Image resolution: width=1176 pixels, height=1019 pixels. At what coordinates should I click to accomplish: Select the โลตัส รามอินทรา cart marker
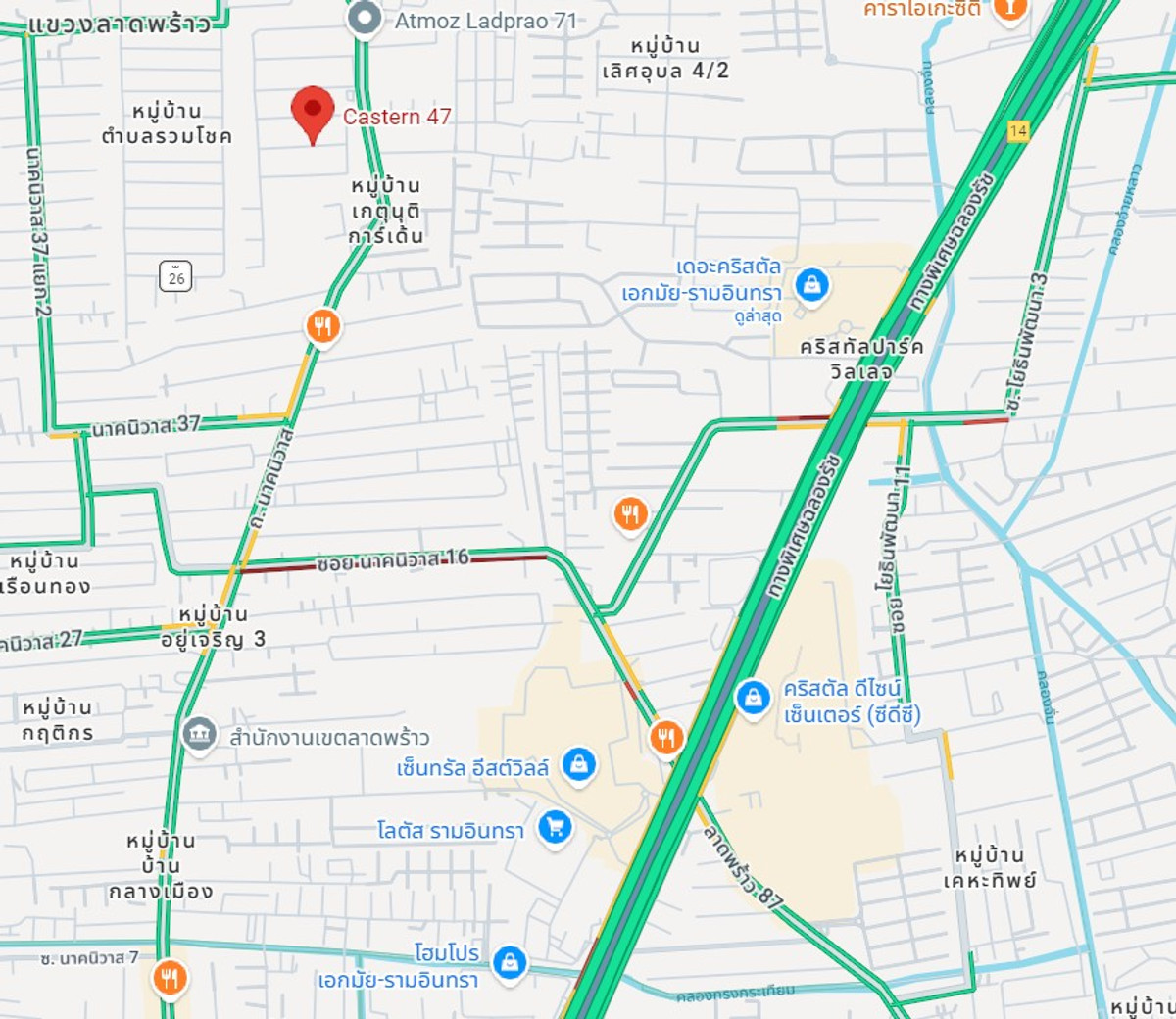tap(555, 827)
